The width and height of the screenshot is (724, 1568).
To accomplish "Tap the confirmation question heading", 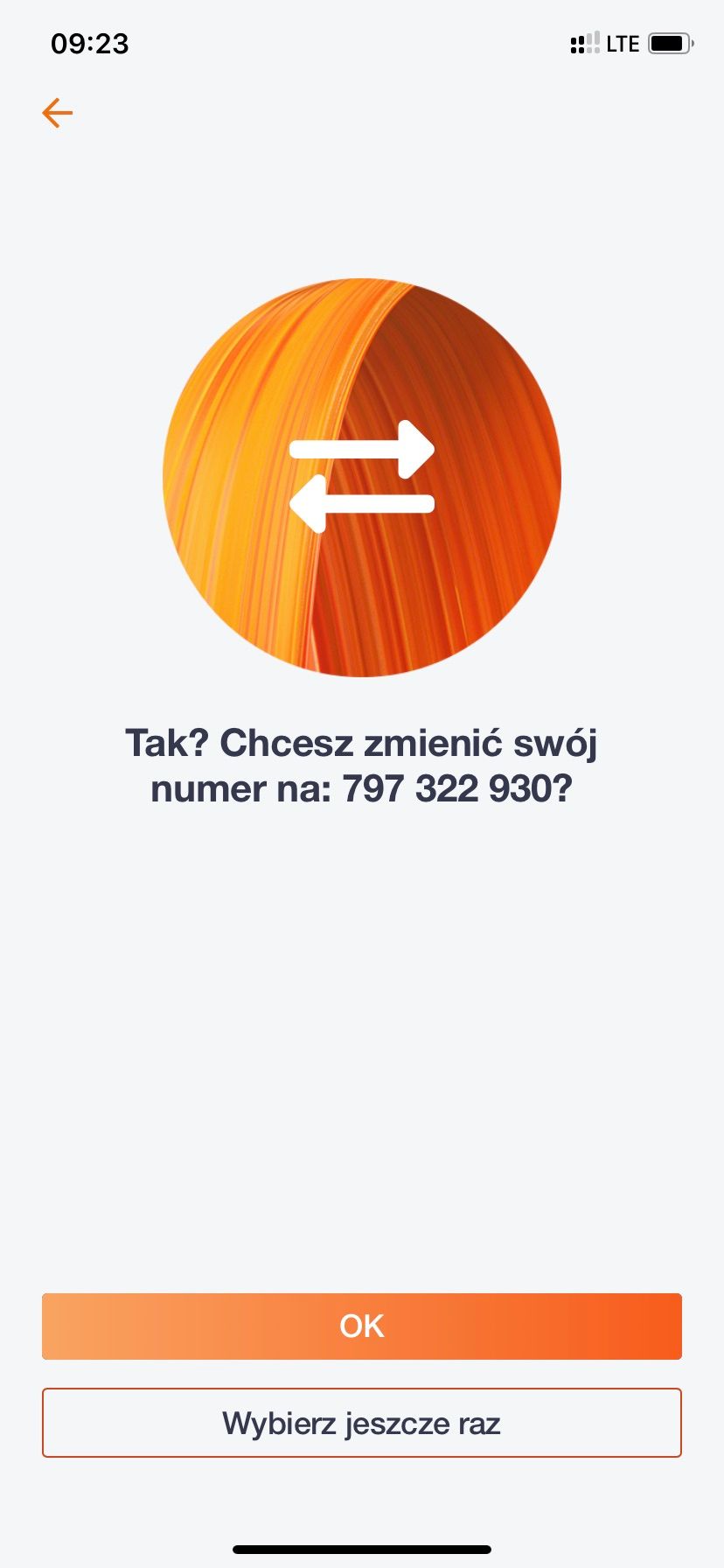I will click(362, 766).
